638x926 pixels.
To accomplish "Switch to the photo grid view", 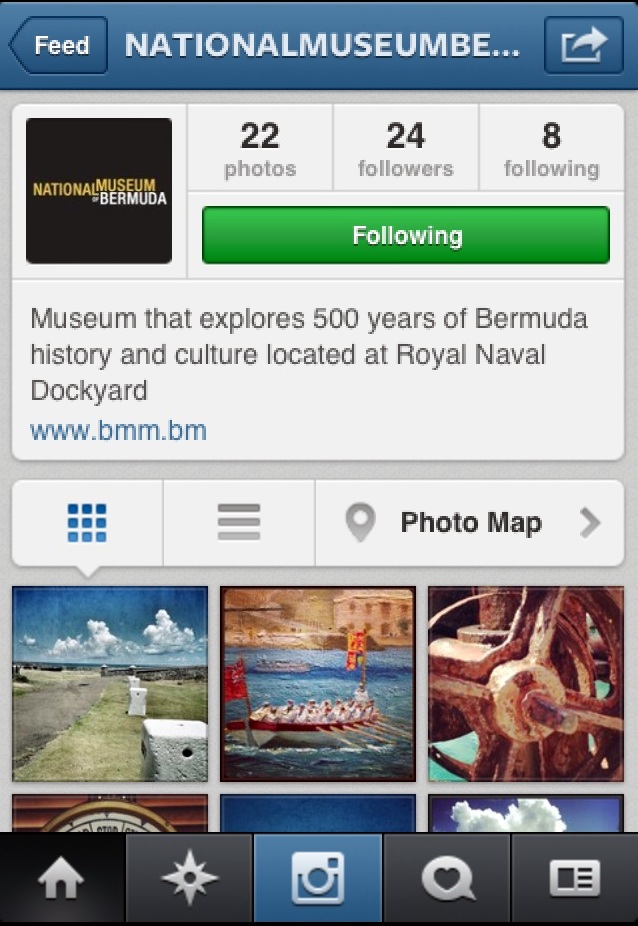I will pyautogui.click(x=87, y=522).
